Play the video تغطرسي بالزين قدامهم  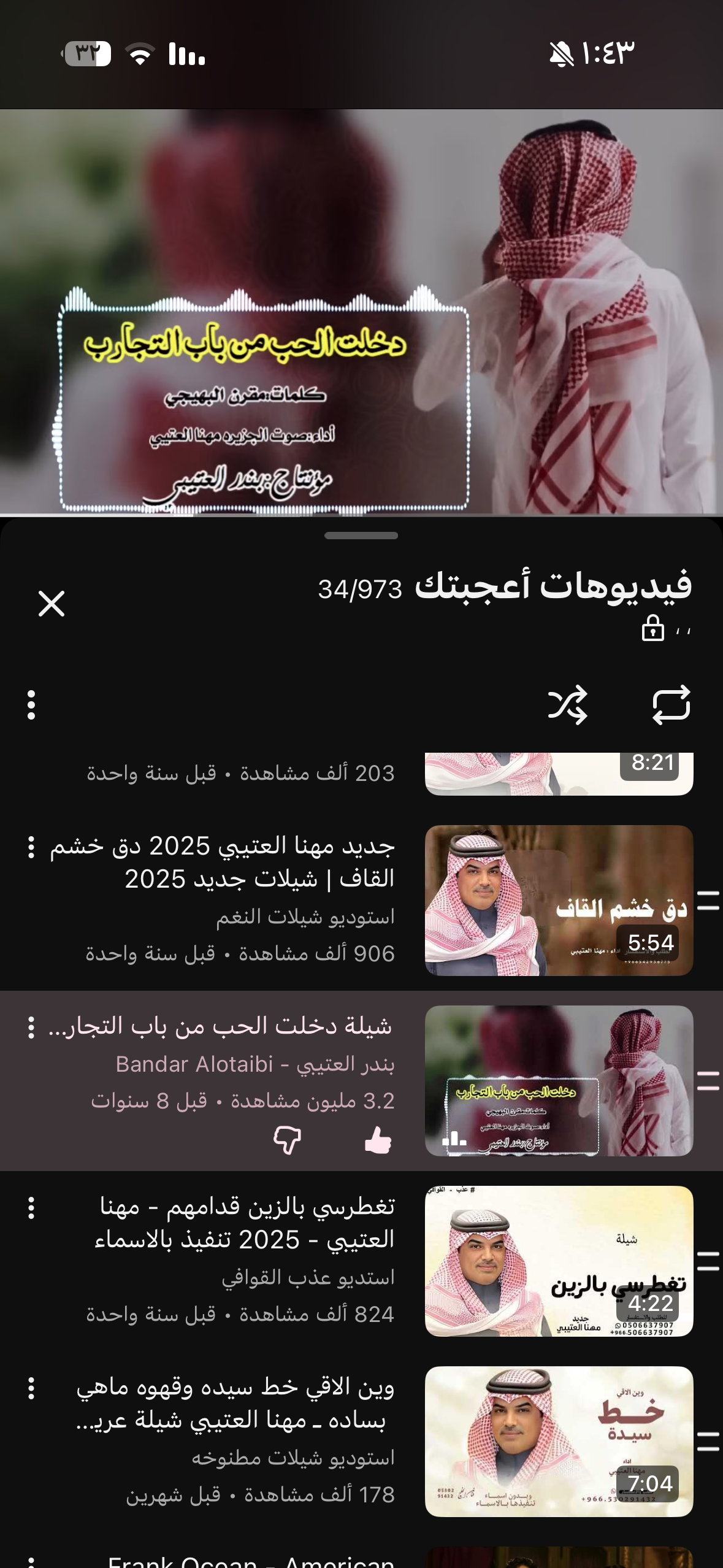[x=559, y=1261]
